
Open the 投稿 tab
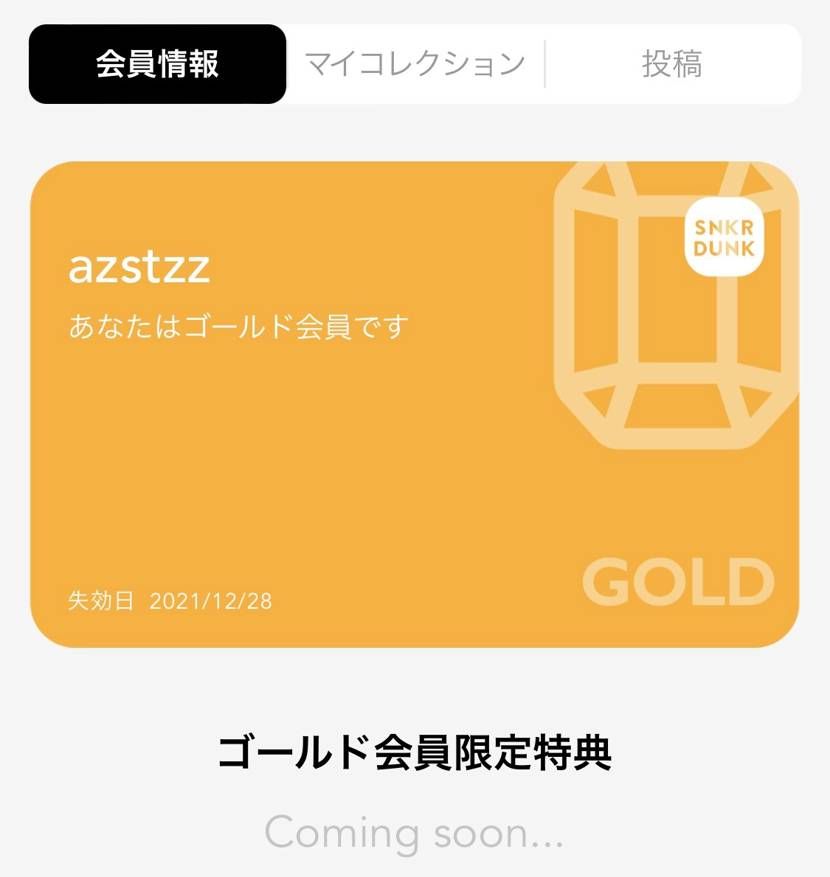click(673, 63)
